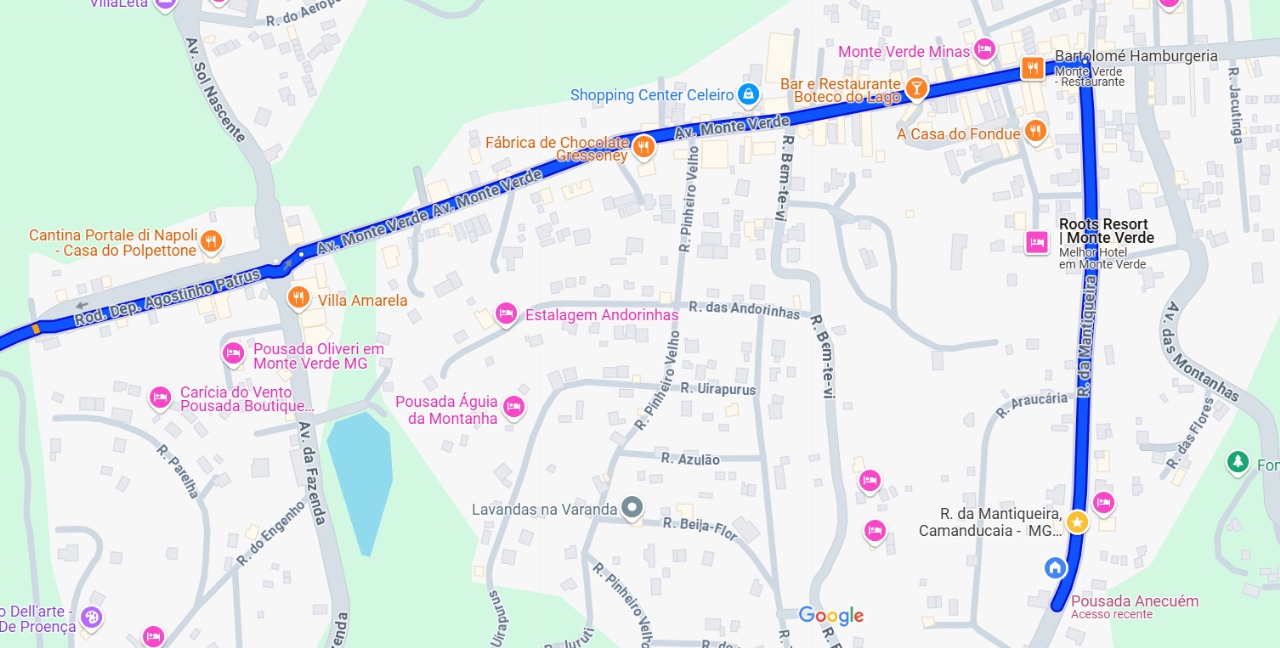Open Pousada Oliveri em Monte Verde
This screenshot has width=1280, height=648.
click(233, 353)
